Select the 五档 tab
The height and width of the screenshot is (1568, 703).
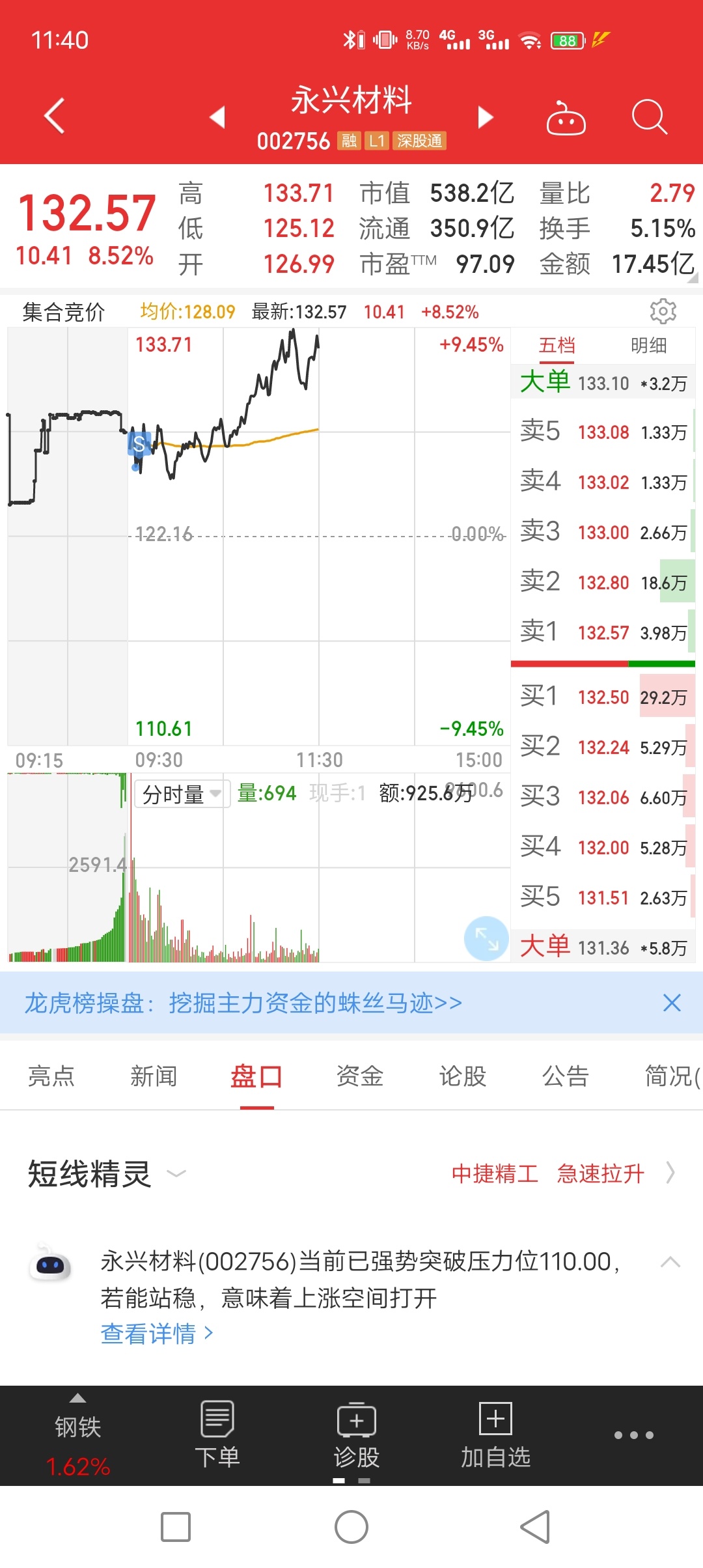[557, 346]
